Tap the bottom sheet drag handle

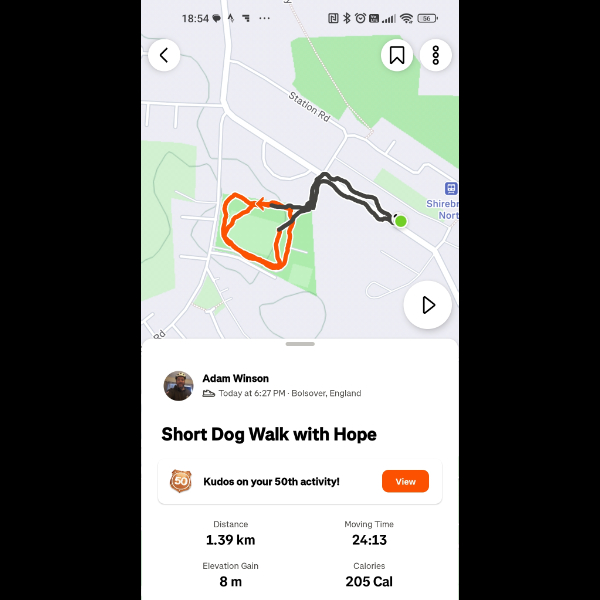(300, 344)
